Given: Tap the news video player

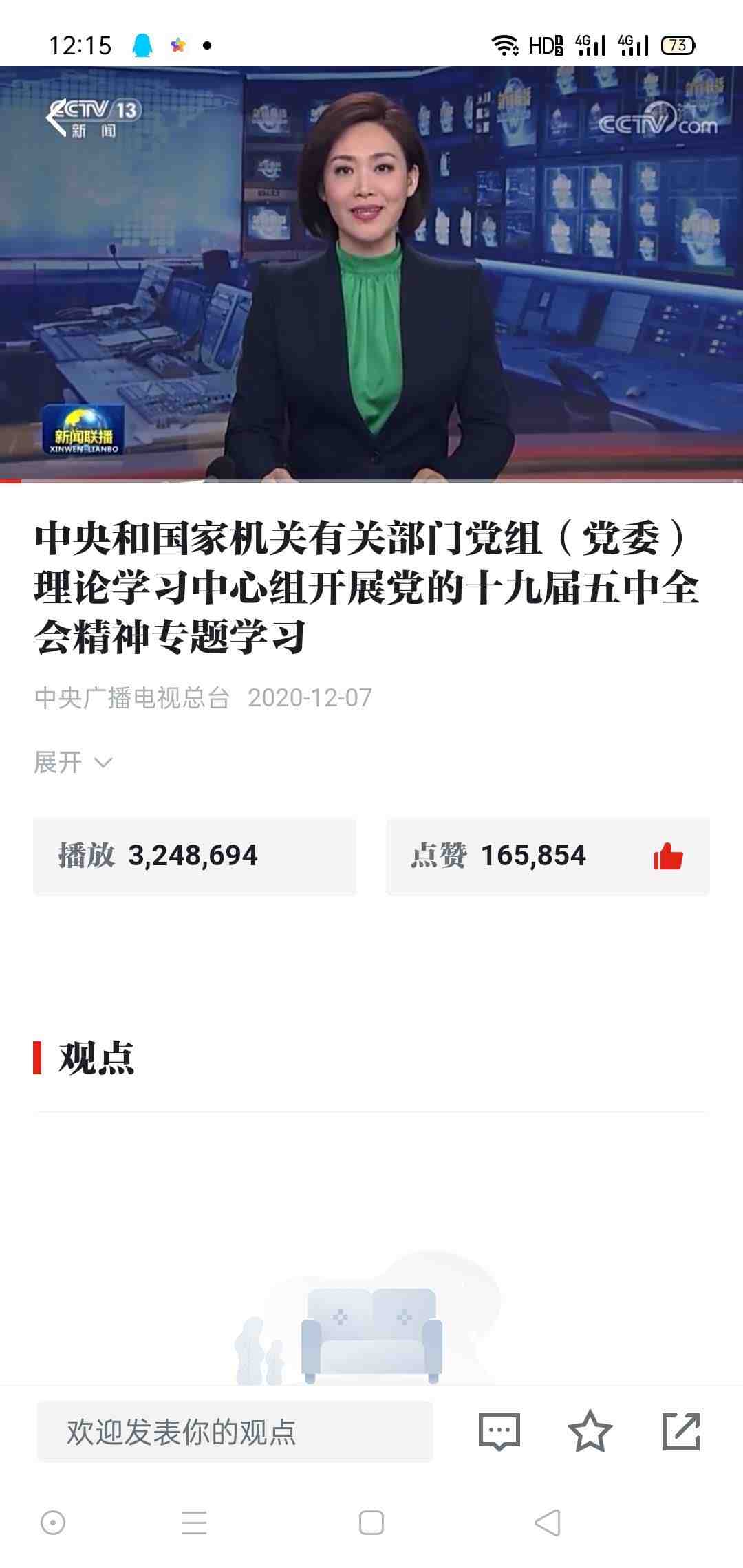Looking at the screenshot, I should point(371,275).
